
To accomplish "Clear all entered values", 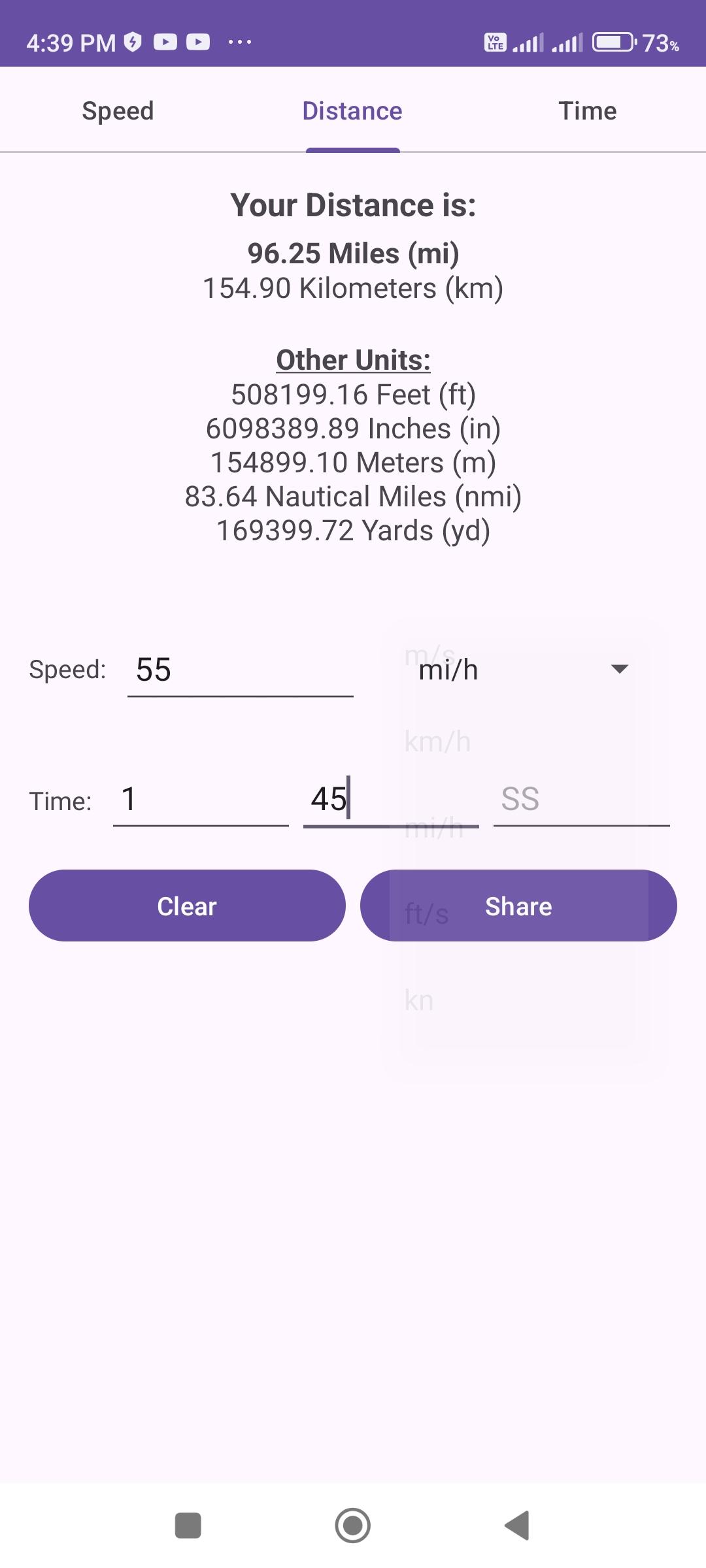I will tap(187, 906).
